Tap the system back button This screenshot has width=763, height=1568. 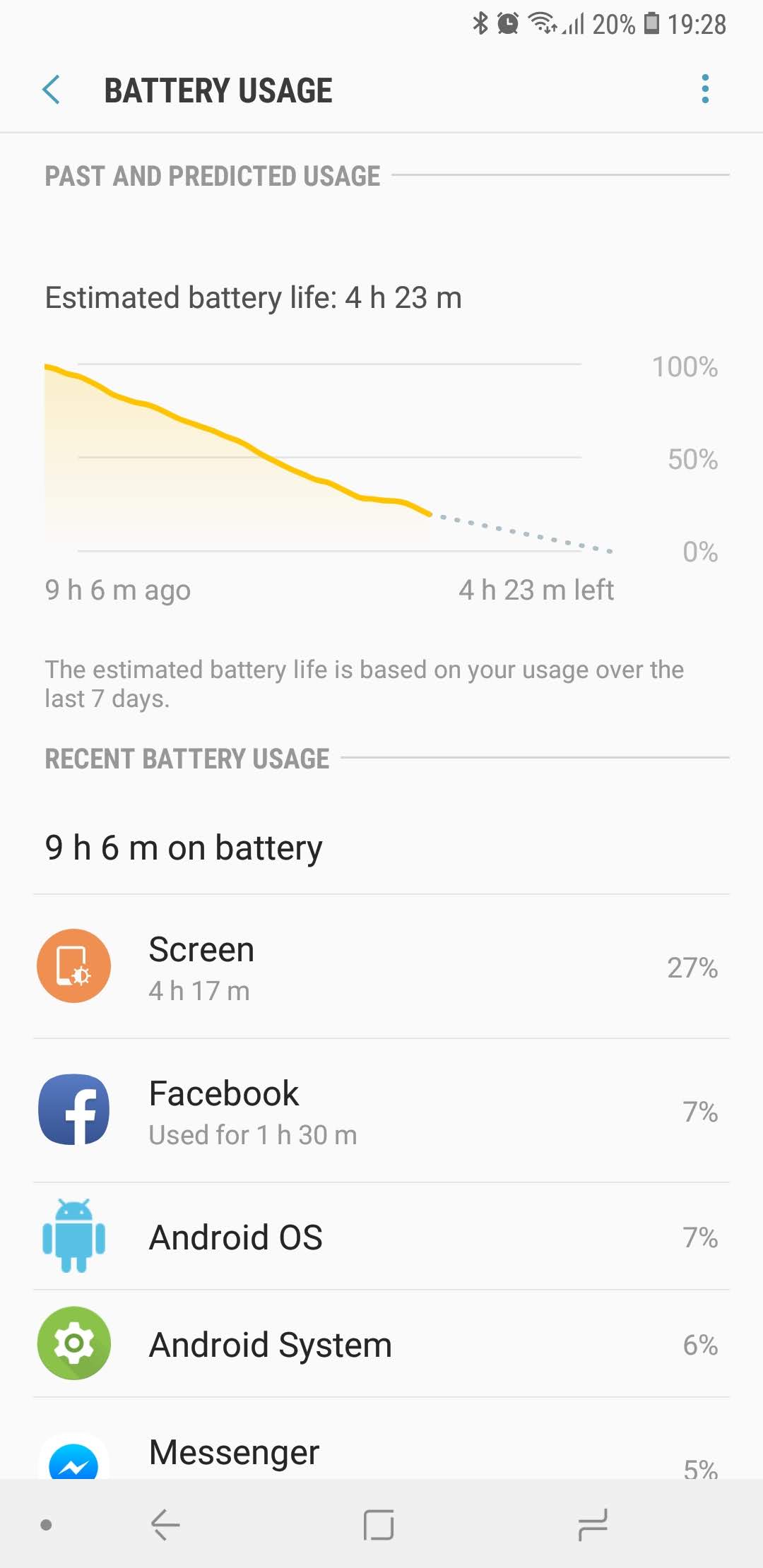tap(165, 1524)
